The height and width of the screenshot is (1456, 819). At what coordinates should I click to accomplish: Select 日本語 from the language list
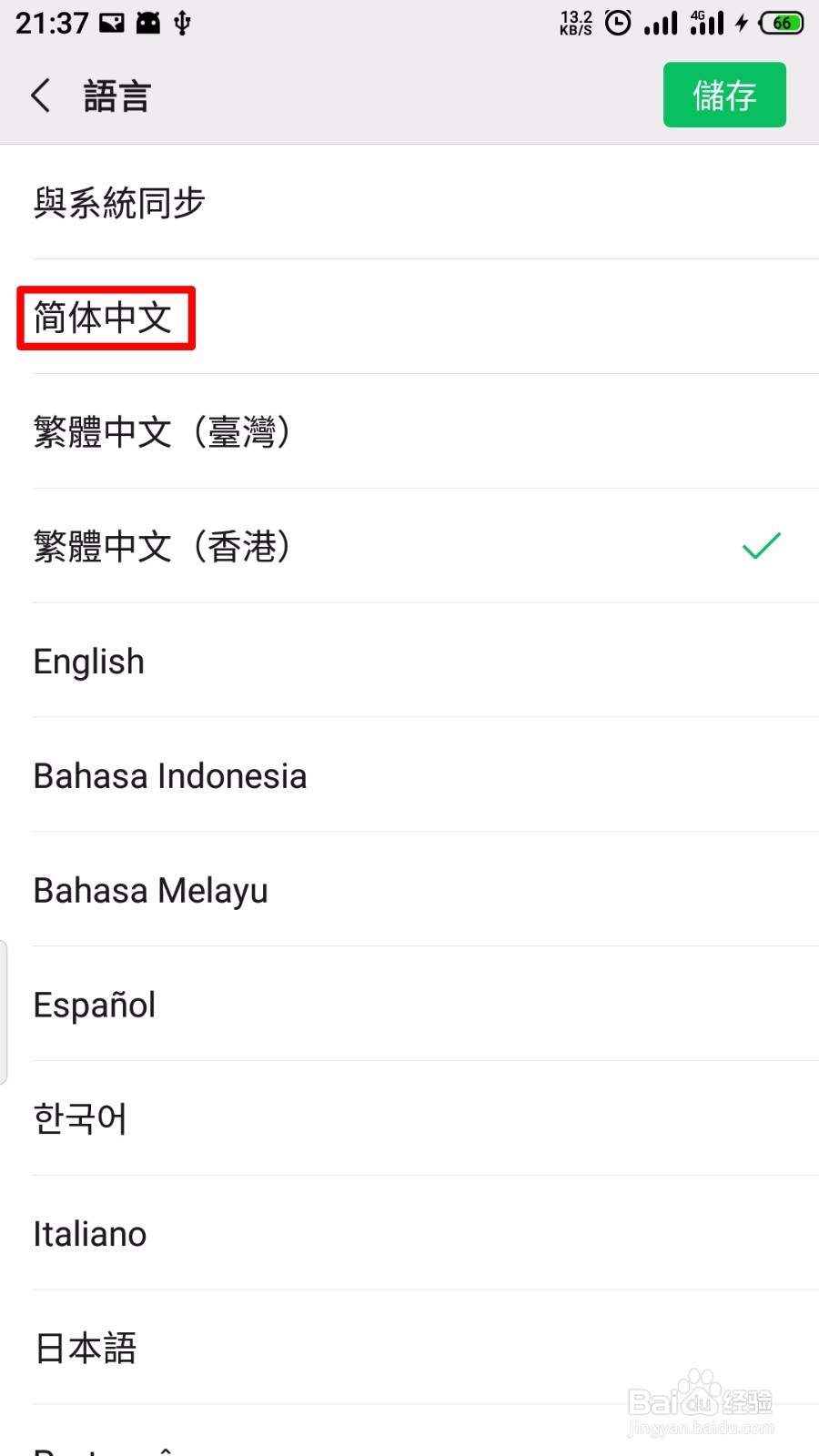click(84, 1348)
